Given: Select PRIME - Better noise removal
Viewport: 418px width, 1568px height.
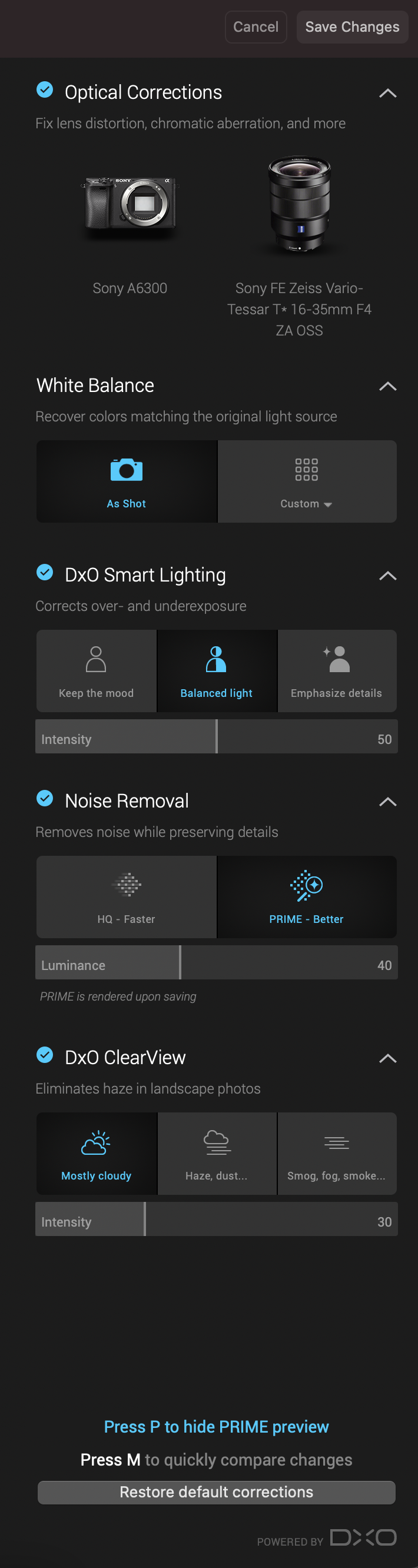Looking at the screenshot, I should [x=307, y=896].
